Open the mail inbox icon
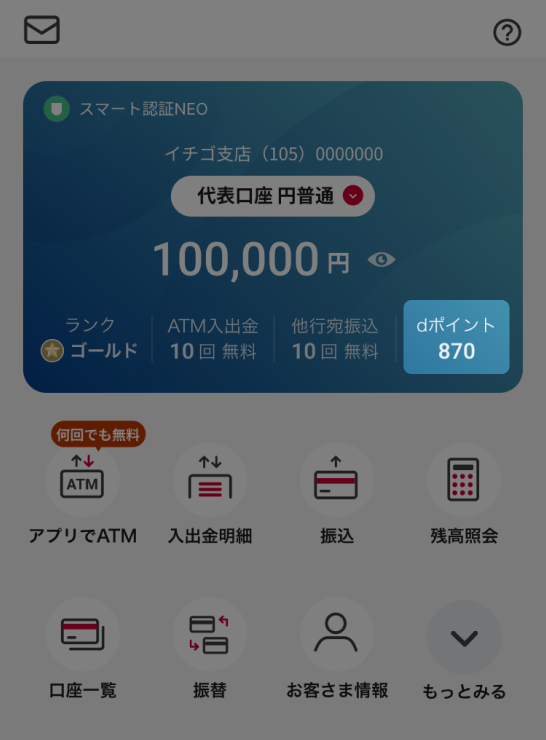The height and width of the screenshot is (740, 546). pyautogui.click(x=42, y=30)
